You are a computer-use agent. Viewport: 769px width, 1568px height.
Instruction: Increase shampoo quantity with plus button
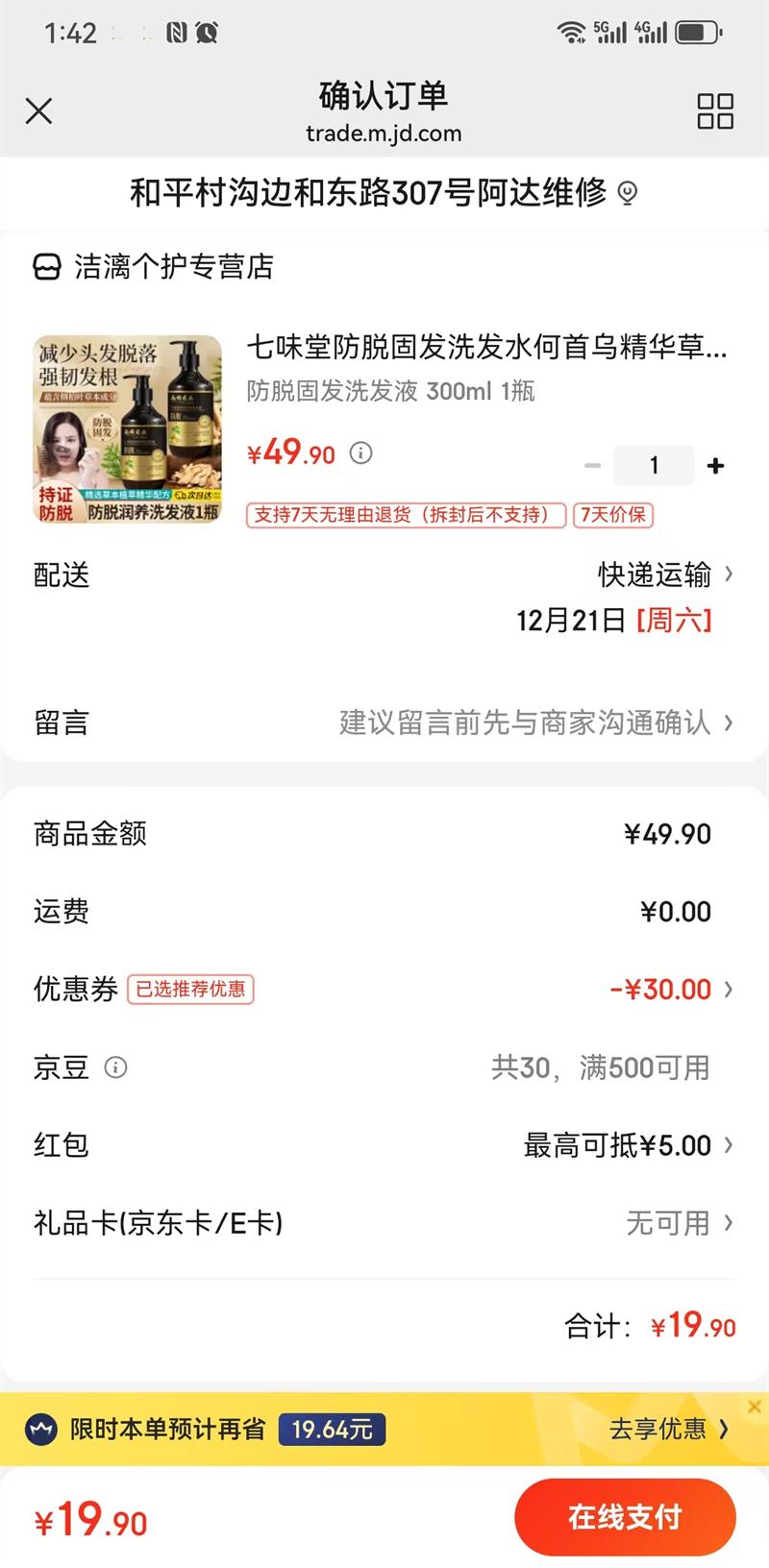coord(715,466)
